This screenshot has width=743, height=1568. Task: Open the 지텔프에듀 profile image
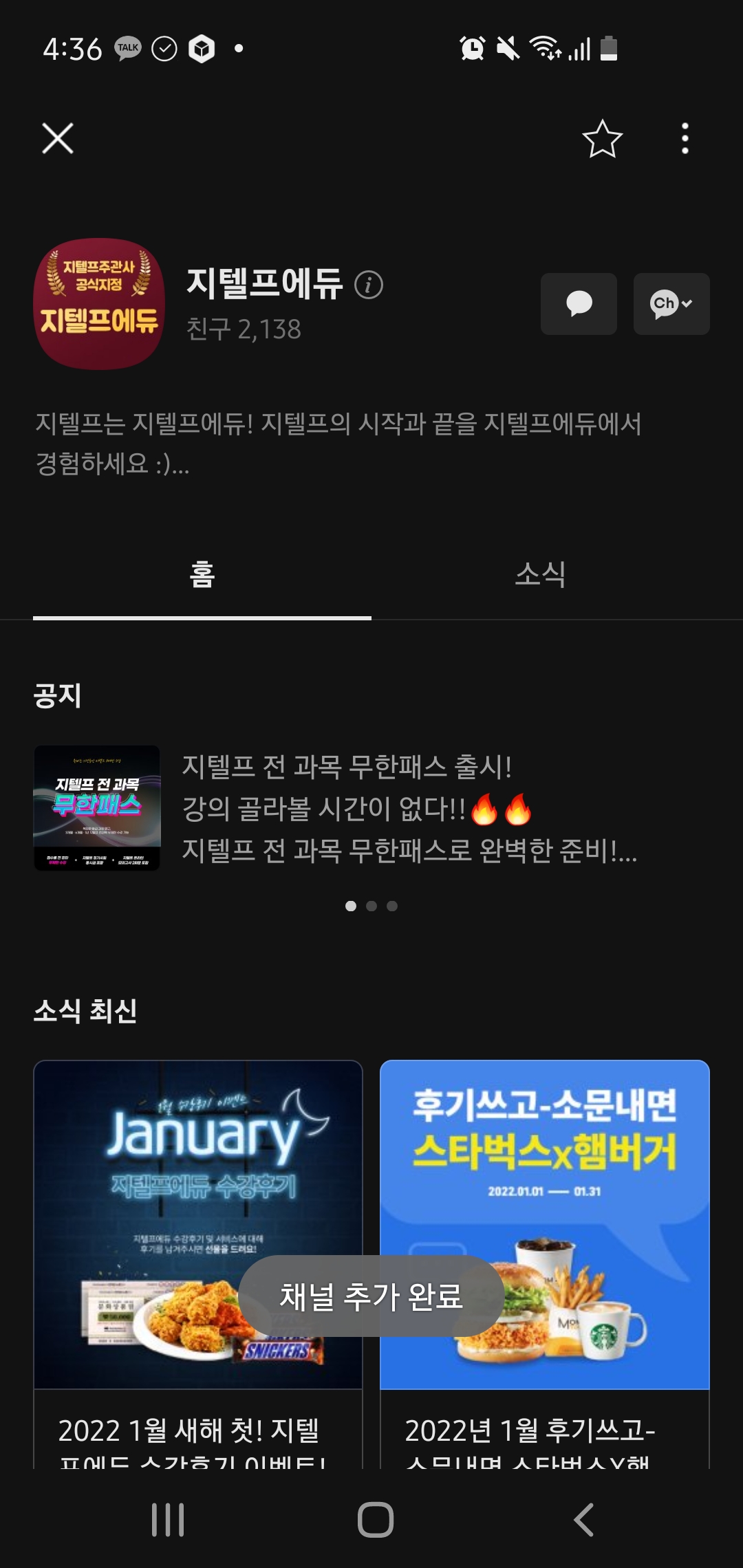[99, 304]
